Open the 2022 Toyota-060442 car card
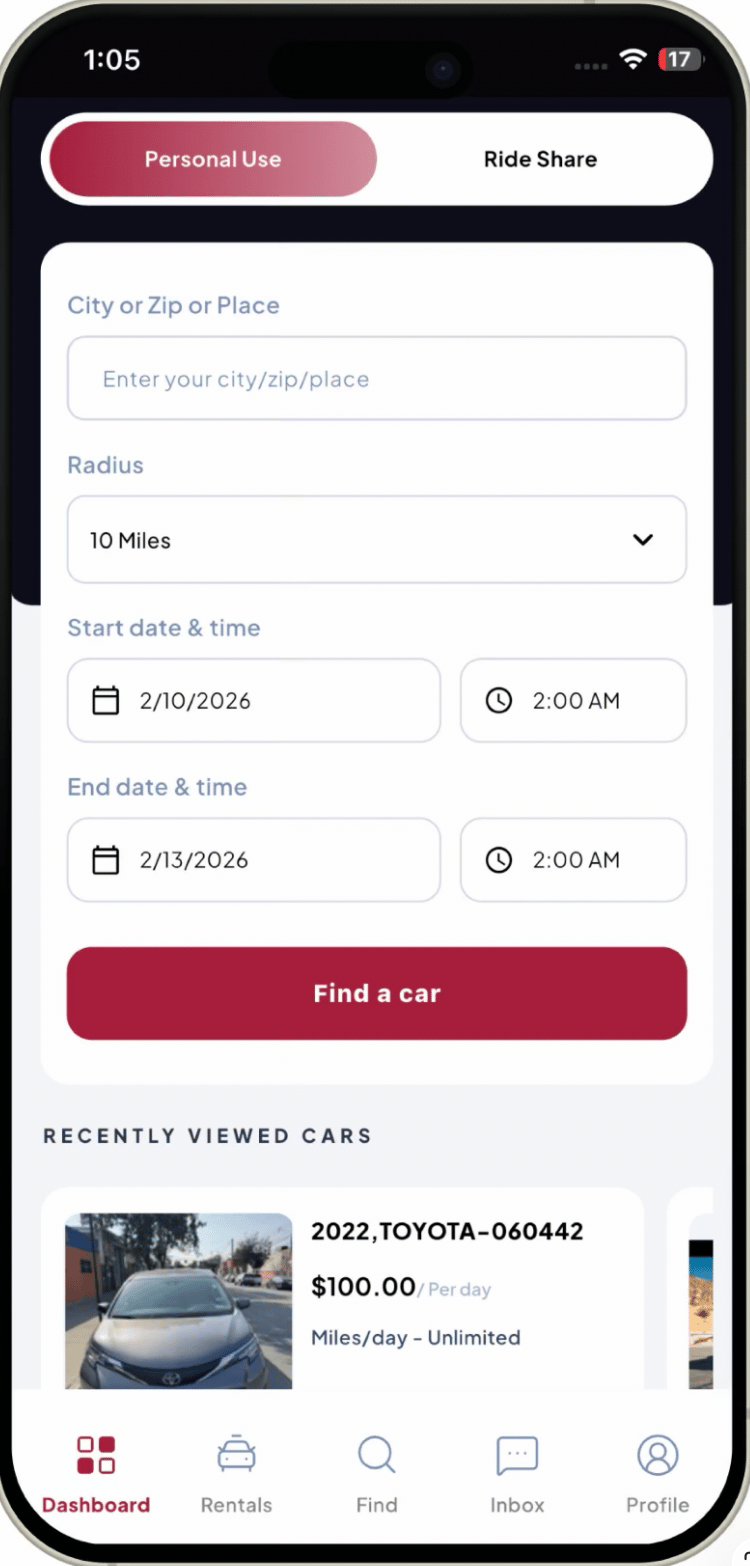 (342, 1288)
